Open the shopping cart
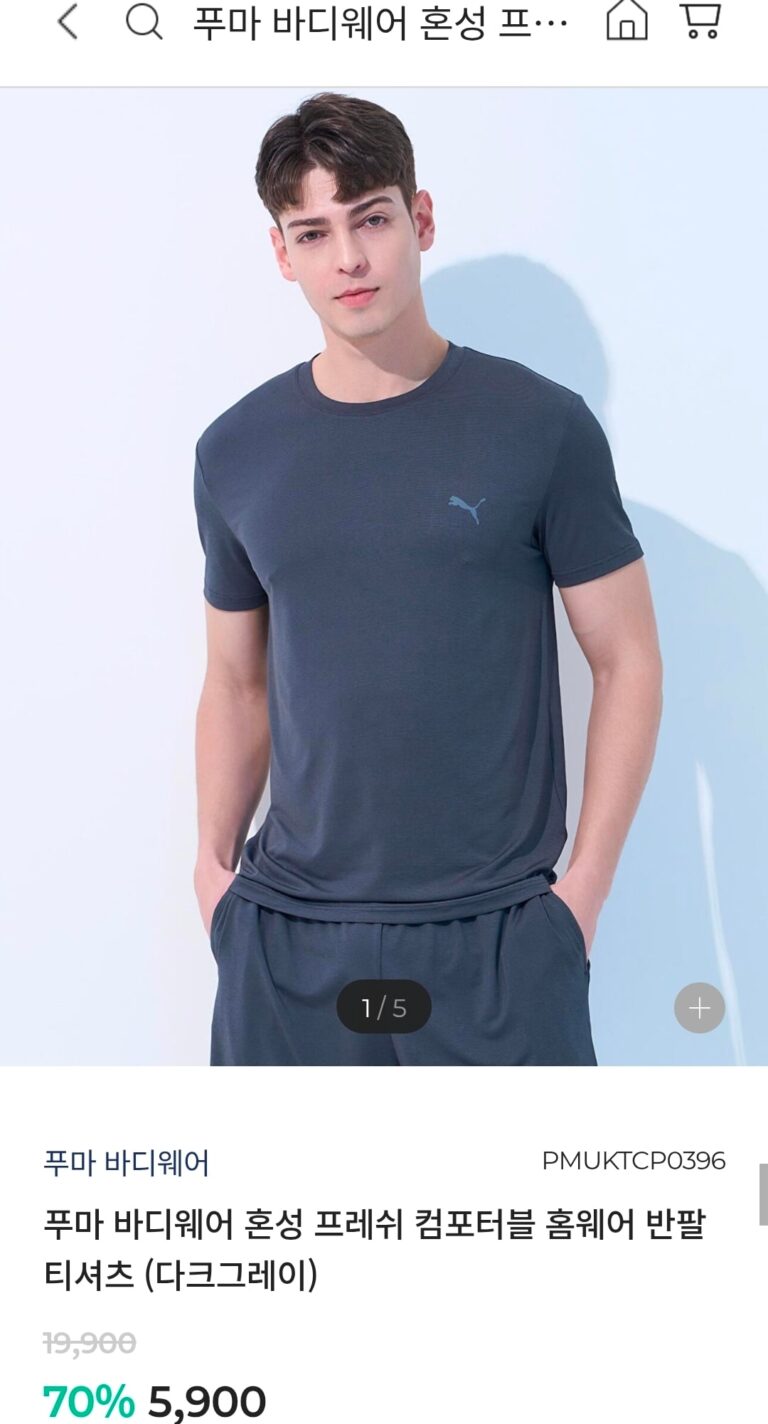 (700, 21)
